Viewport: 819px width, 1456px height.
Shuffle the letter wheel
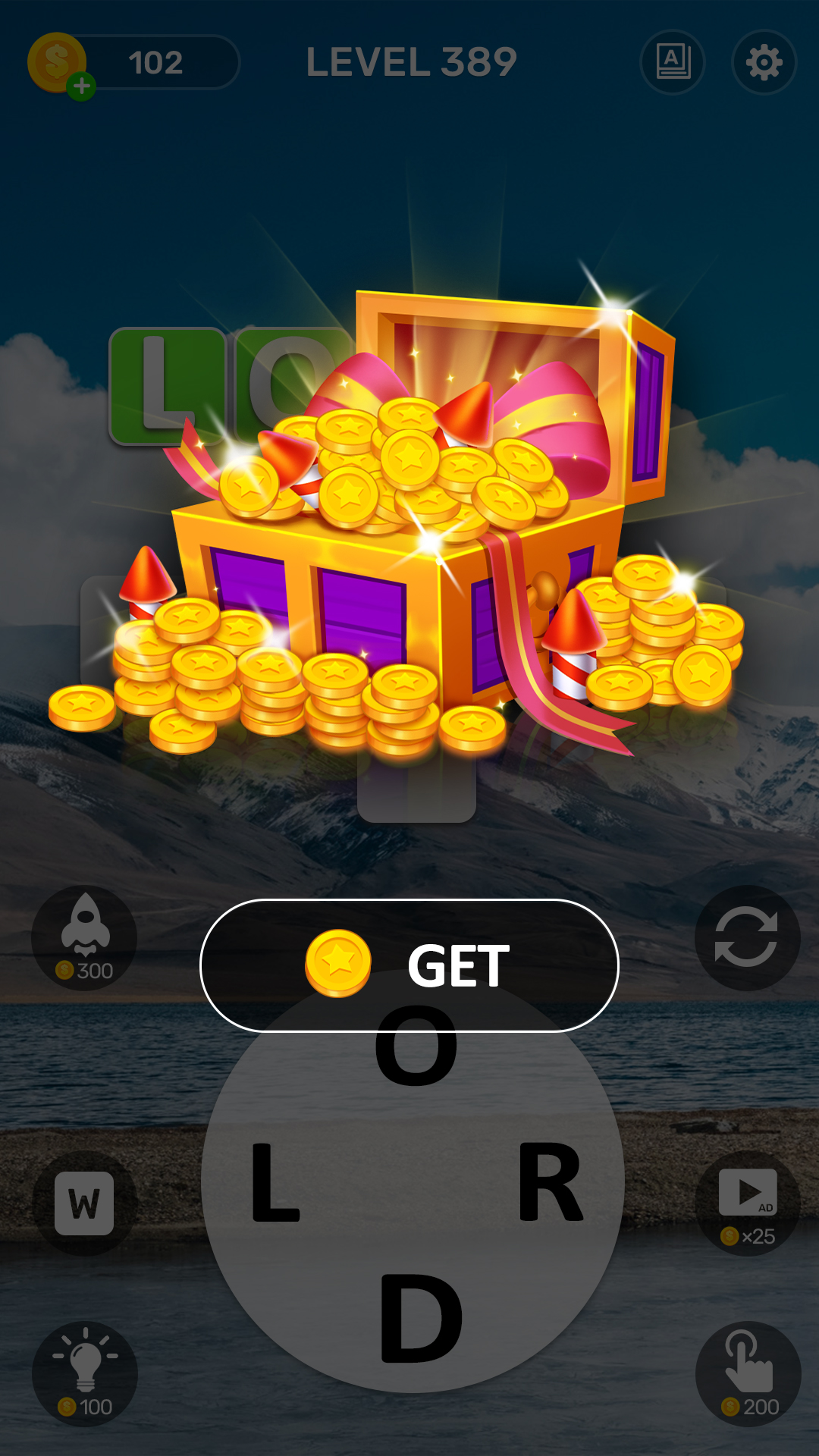(x=747, y=938)
